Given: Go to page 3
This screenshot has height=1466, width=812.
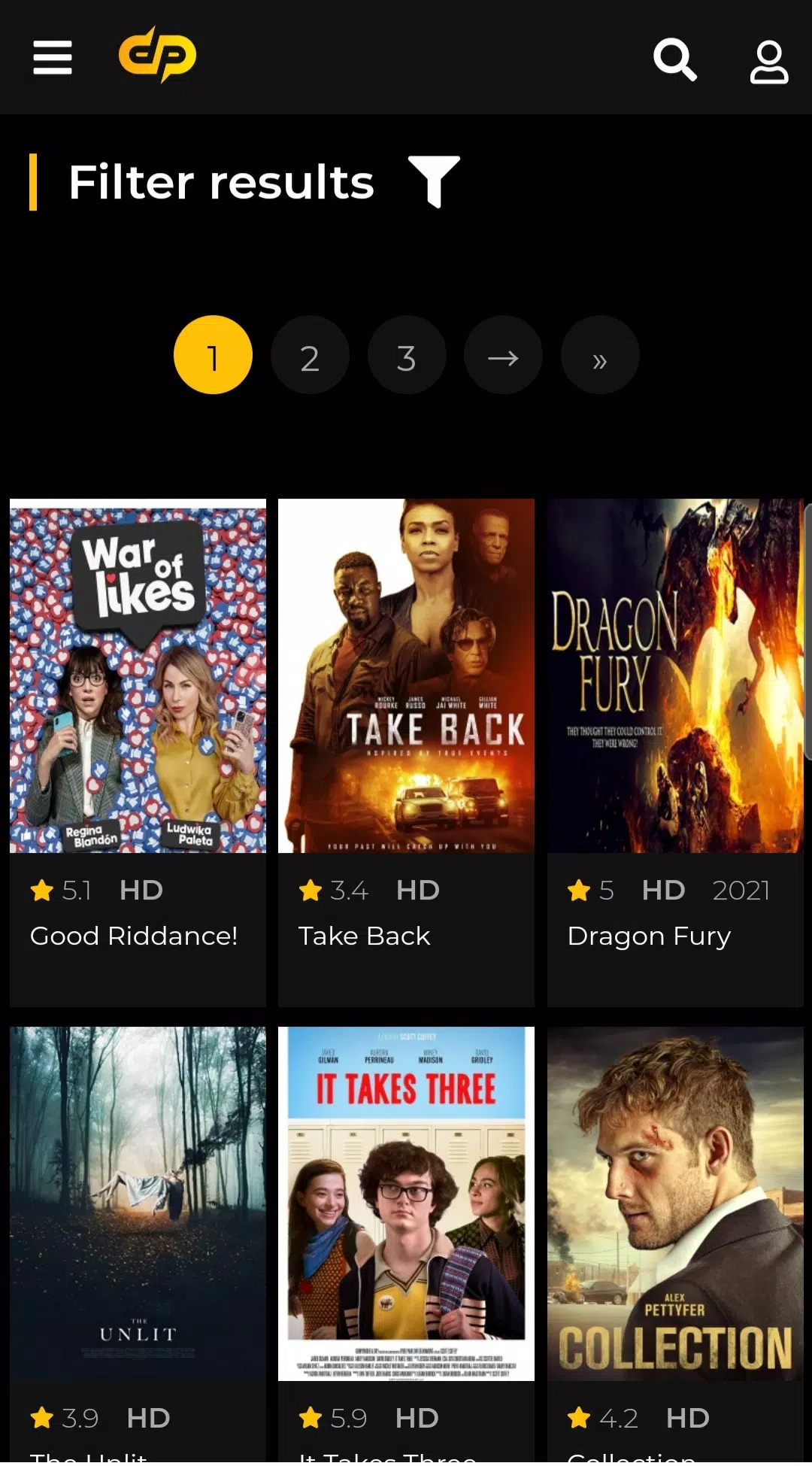Looking at the screenshot, I should tap(407, 355).
